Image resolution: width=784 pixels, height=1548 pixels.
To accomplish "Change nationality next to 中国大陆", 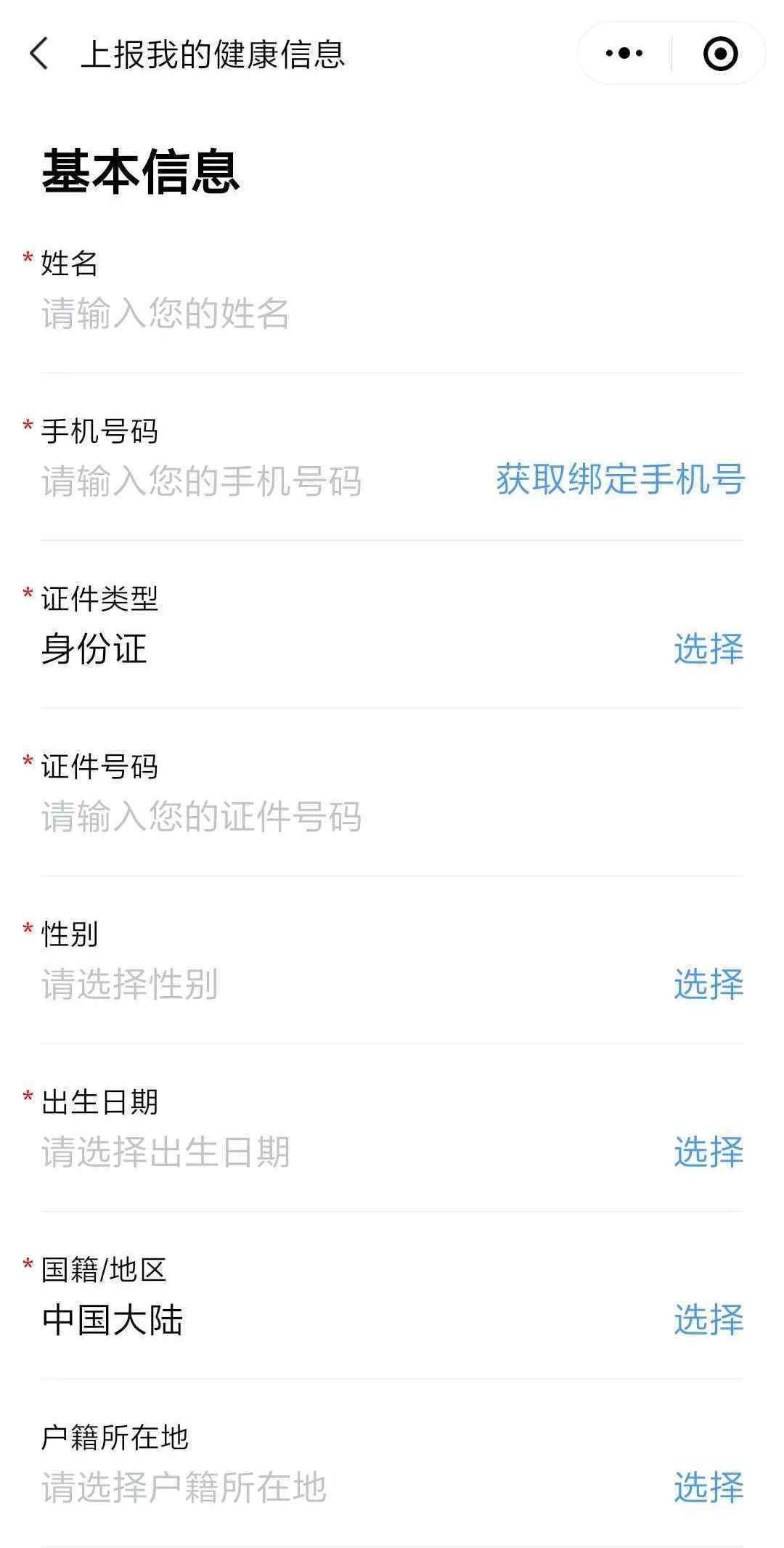I will 709,1320.
